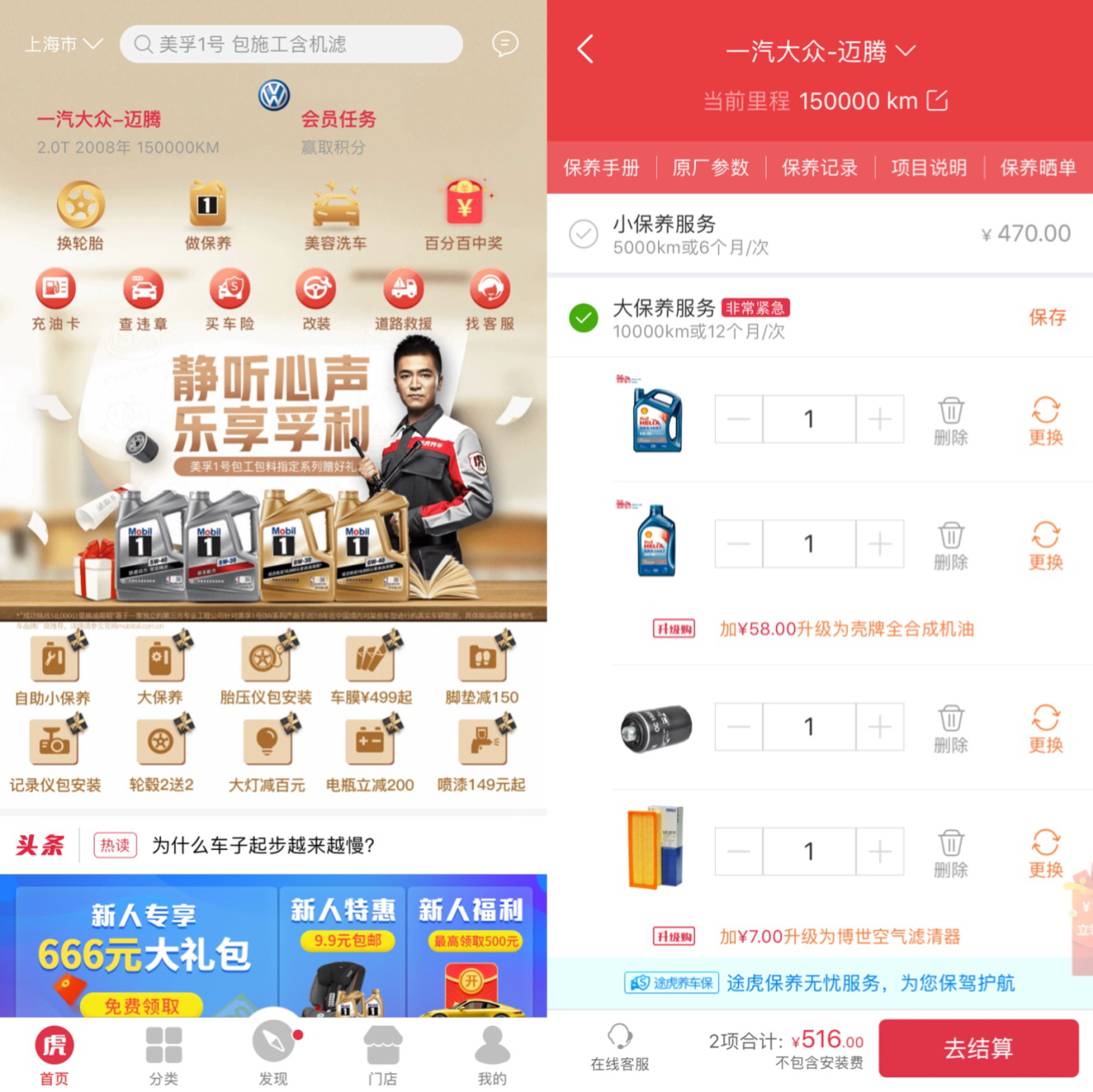Image resolution: width=1093 pixels, height=1092 pixels.
Task: Go back from the 一汽大众-迈腾 maintenance page
Action: tap(586, 49)
